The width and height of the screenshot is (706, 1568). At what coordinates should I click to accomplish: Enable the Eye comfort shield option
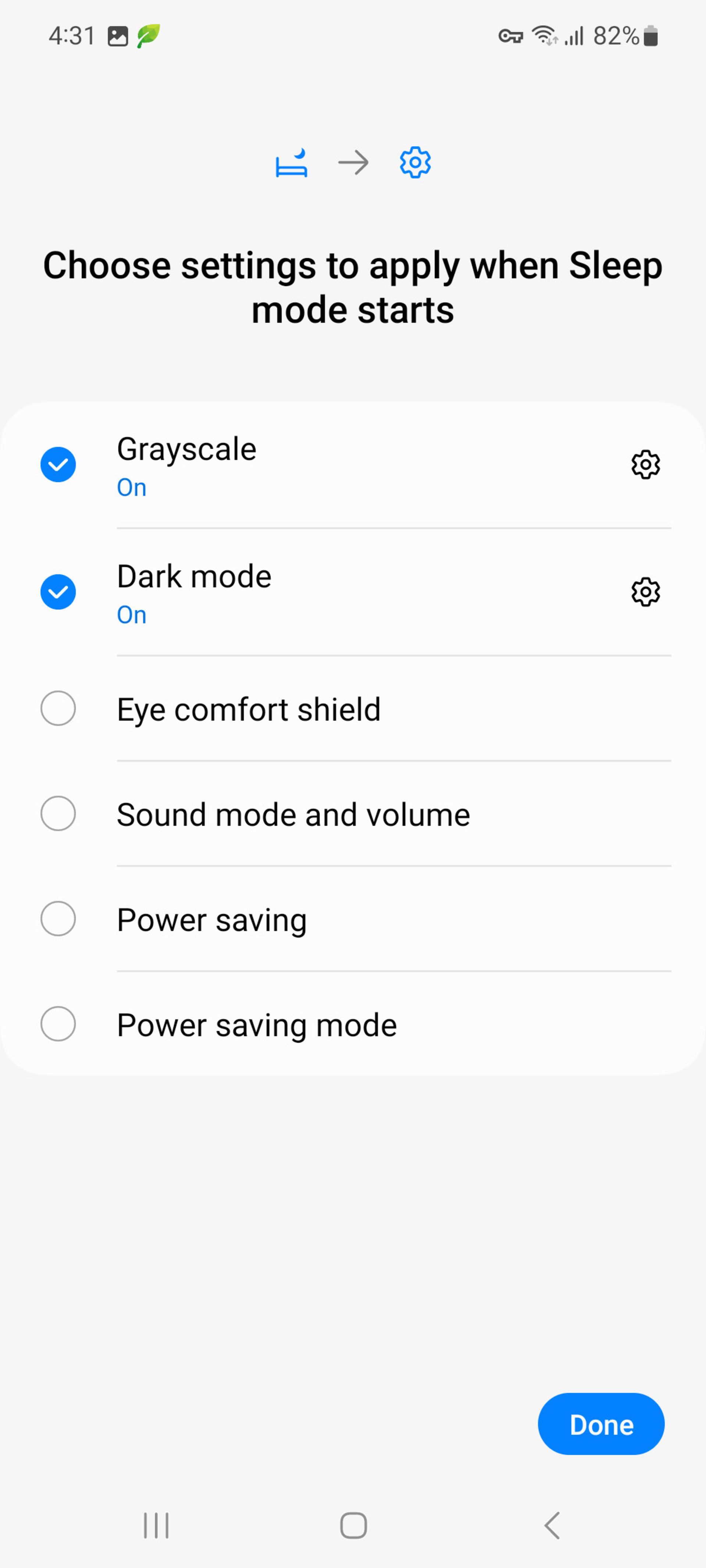coord(58,708)
